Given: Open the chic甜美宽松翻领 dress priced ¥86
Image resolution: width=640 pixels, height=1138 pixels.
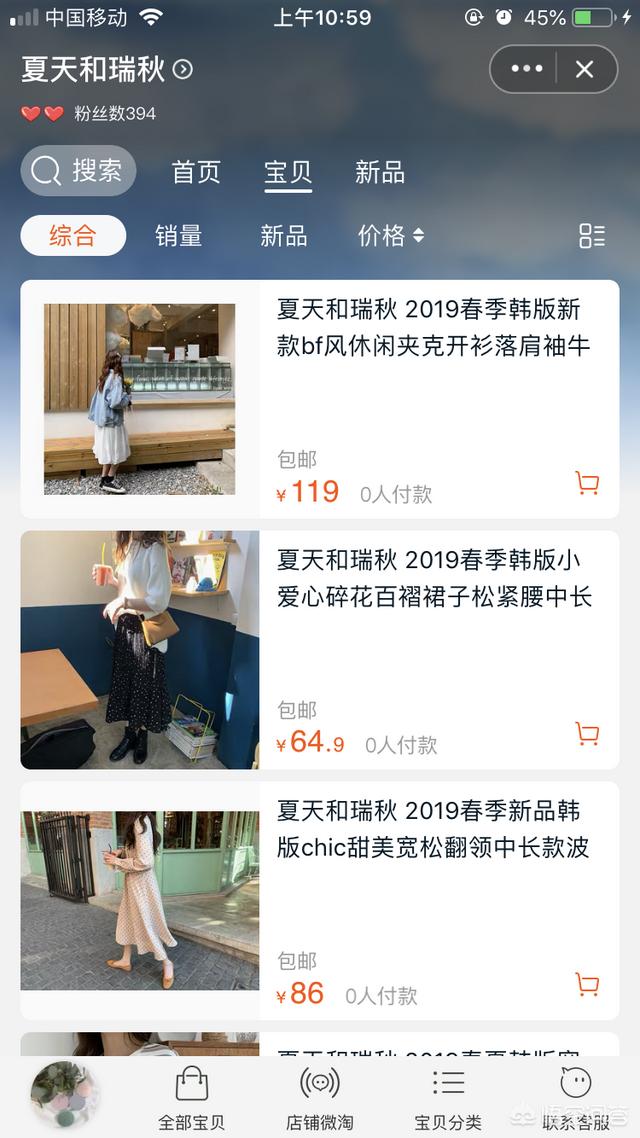Looking at the screenshot, I should click(433, 829).
